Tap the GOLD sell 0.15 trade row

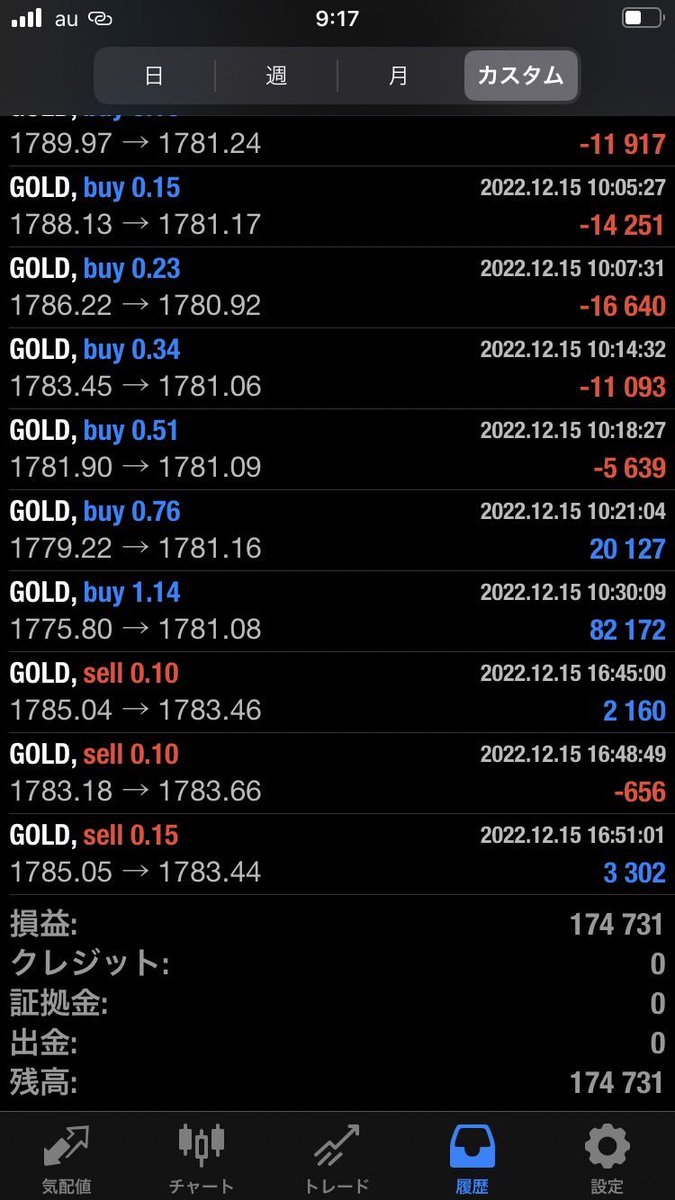tap(337, 854)
